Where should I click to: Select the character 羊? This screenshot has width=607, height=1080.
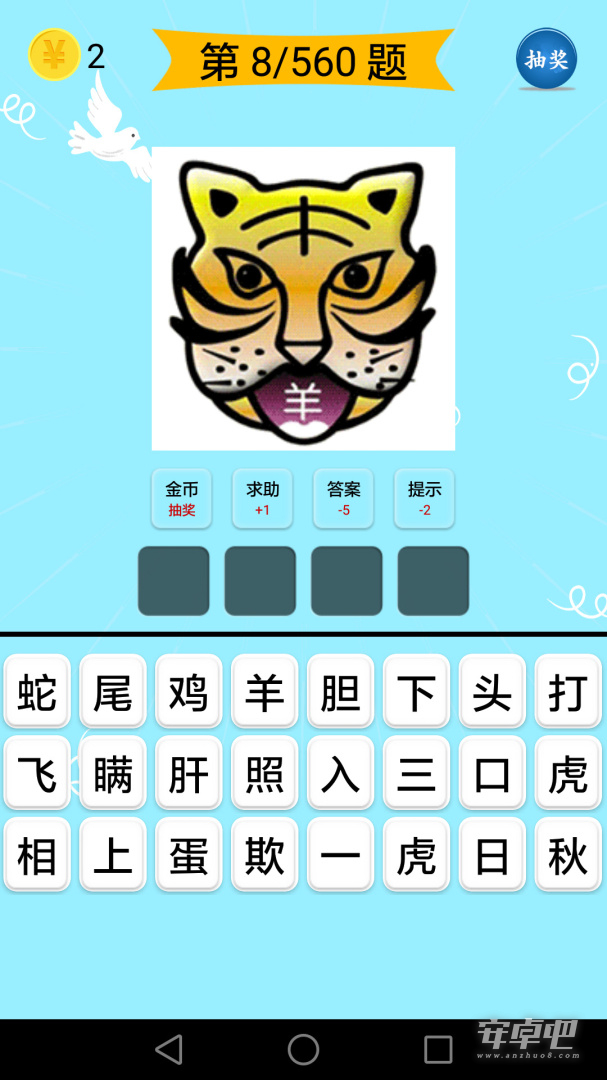tap(265, 692)
